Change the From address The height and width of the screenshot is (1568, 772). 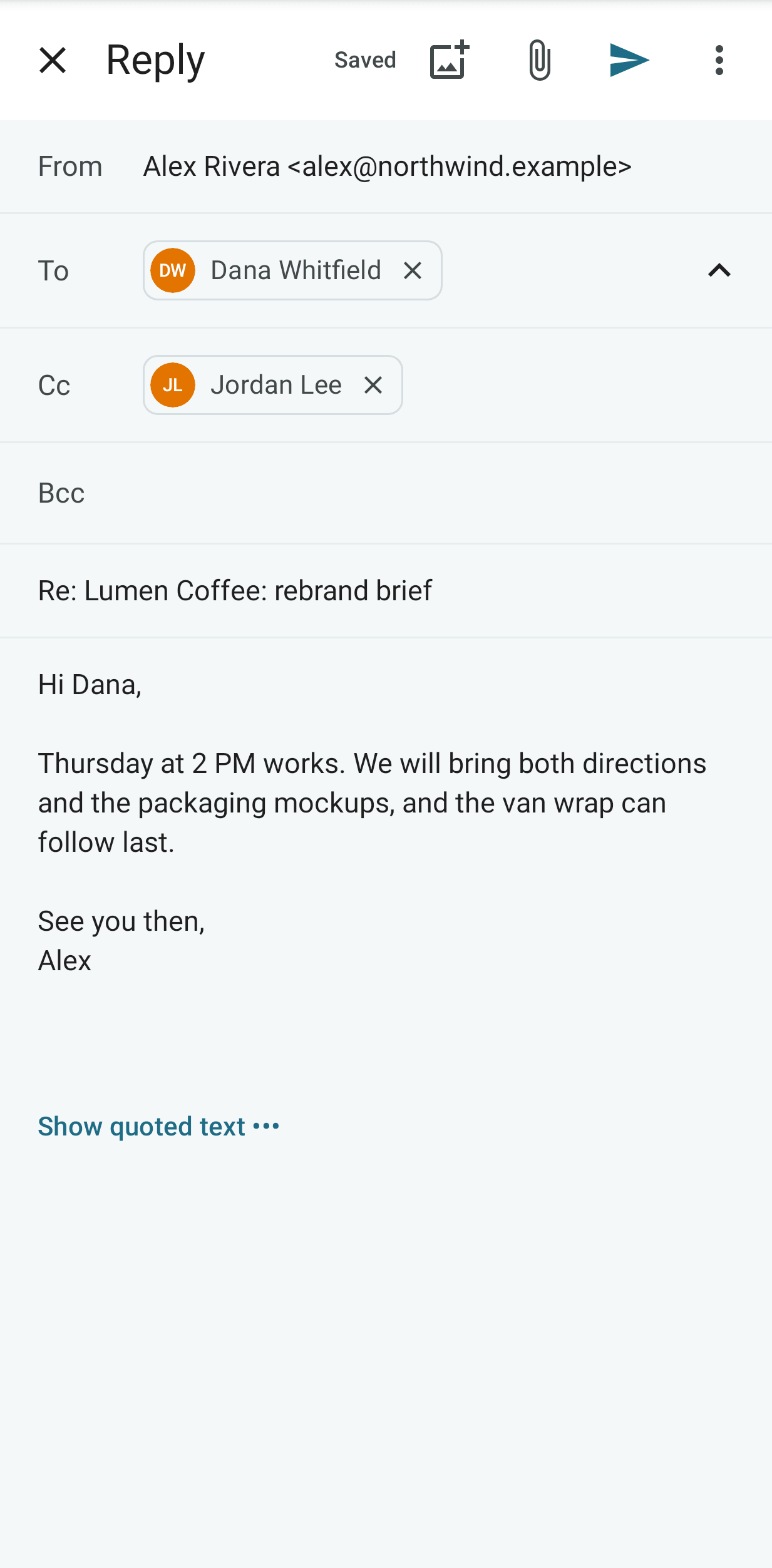coord(386,167)
